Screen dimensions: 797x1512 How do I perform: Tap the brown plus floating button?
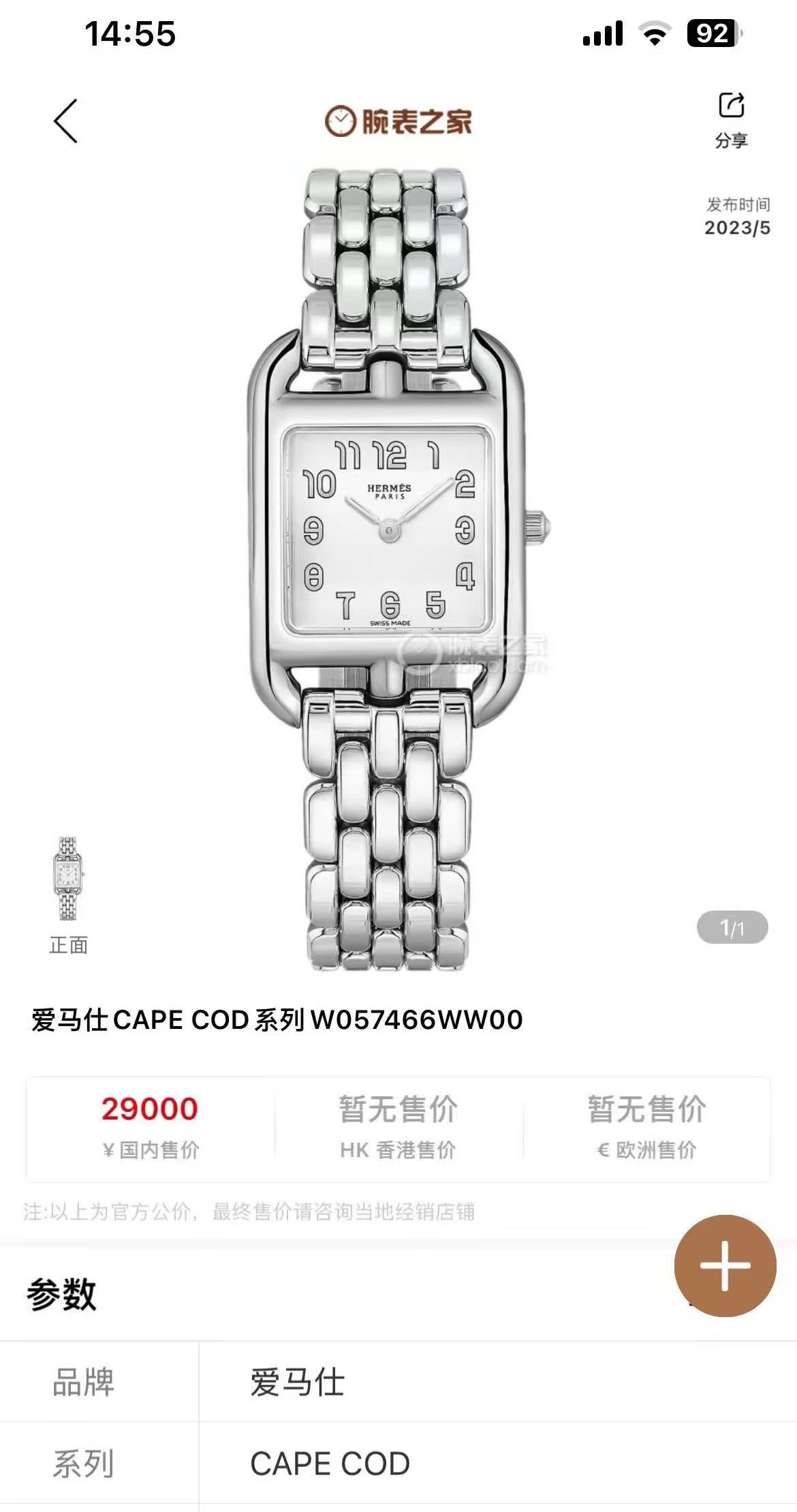click(x=725, y=1265)
